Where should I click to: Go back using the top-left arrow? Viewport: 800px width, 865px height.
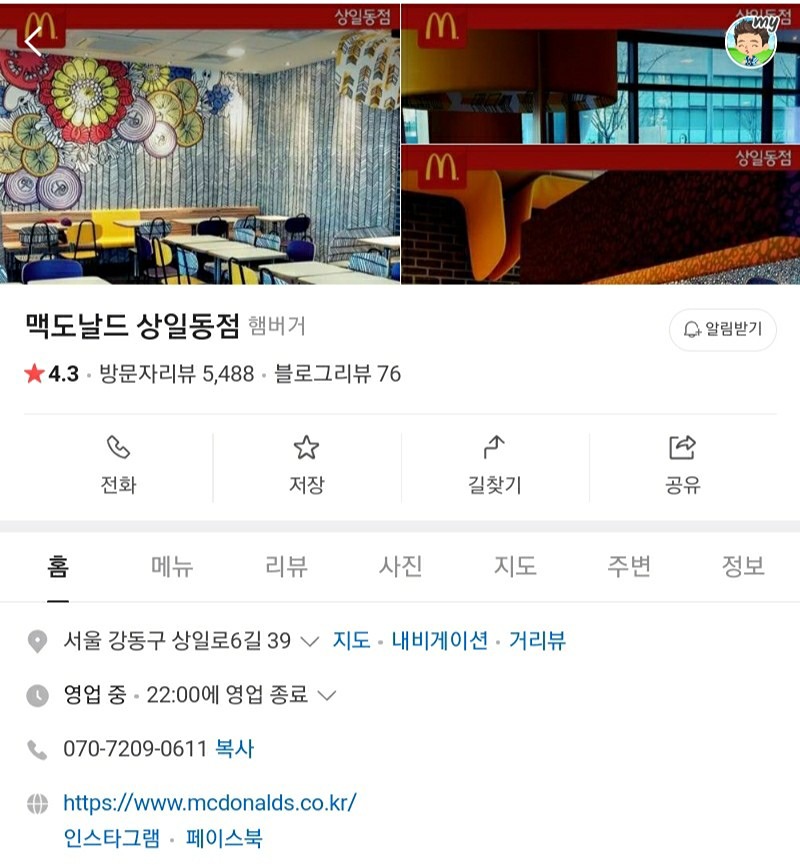point(33,41)
